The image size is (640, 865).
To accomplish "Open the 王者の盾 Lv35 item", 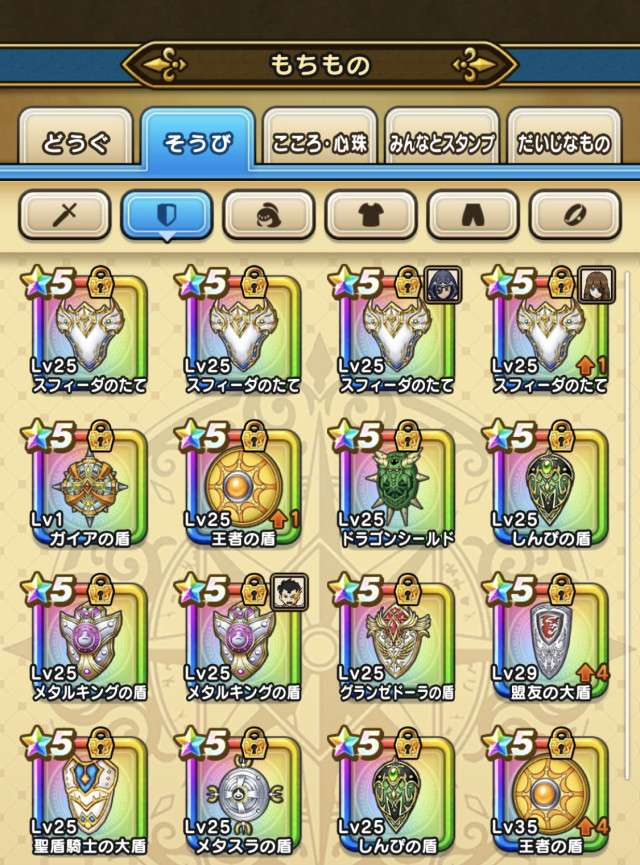I will tap(546, 792).
